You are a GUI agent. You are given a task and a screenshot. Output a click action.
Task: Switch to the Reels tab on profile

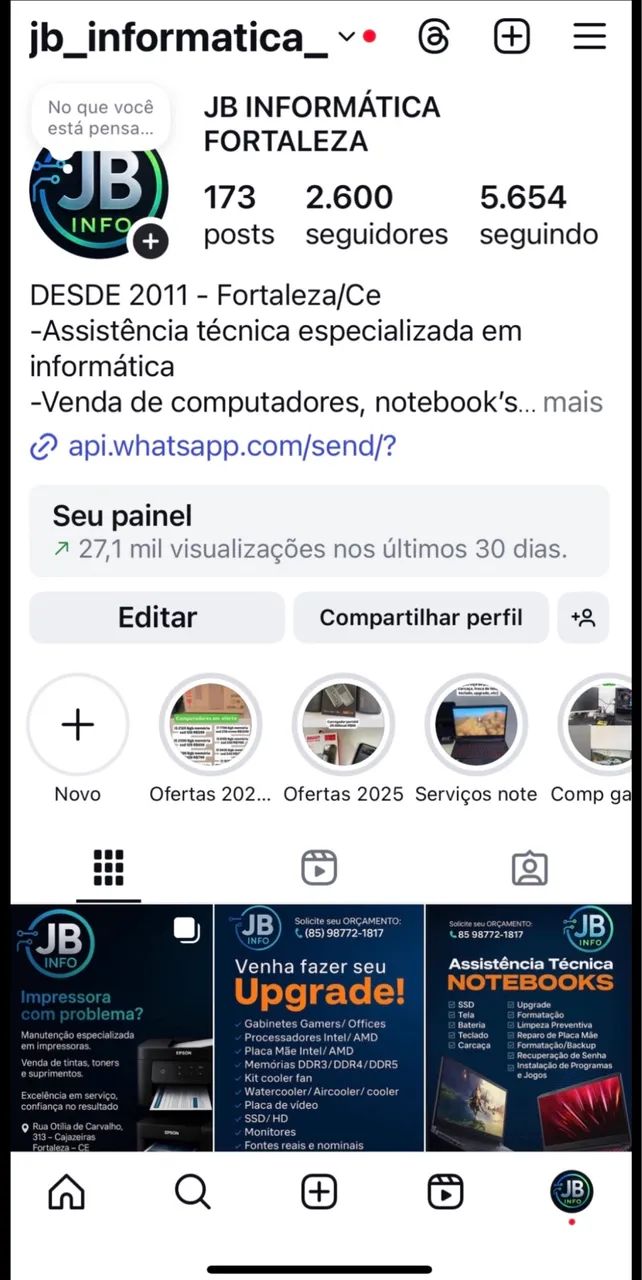319,868
